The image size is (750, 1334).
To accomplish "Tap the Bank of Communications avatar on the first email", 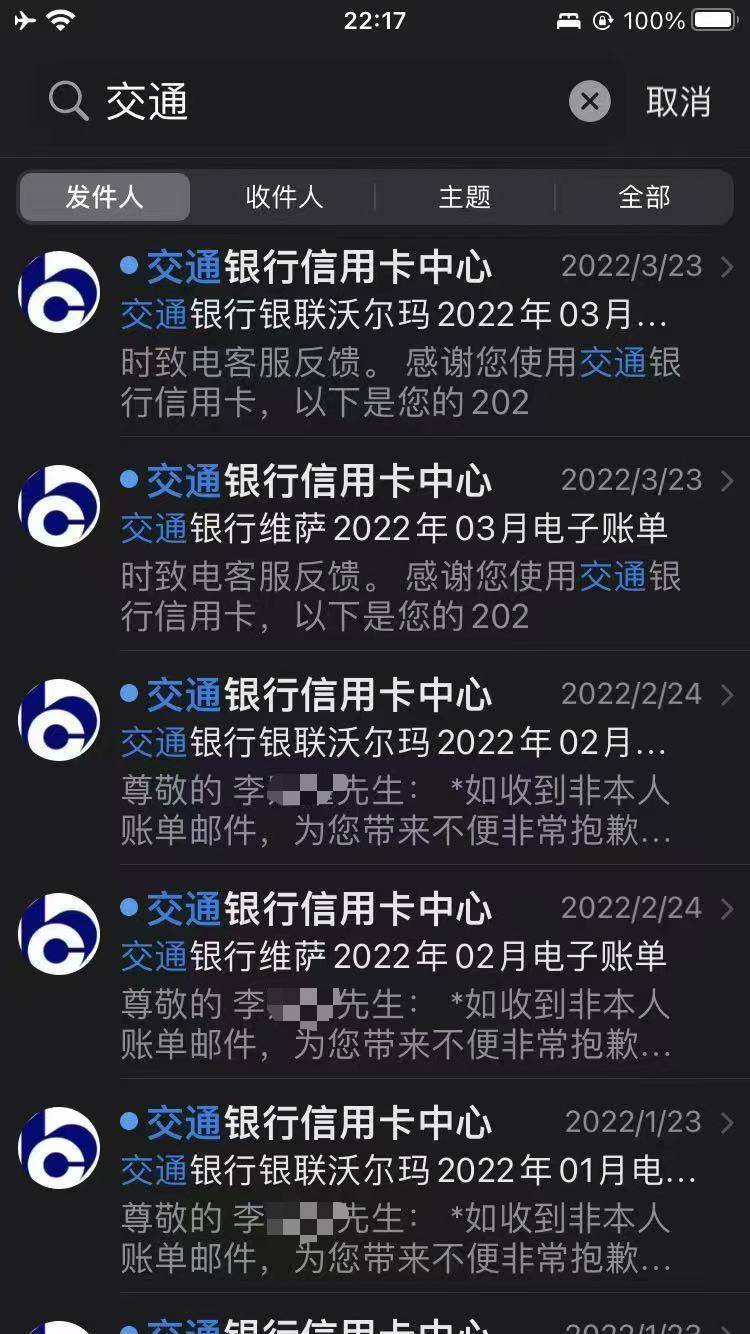I will pos(58,291).
